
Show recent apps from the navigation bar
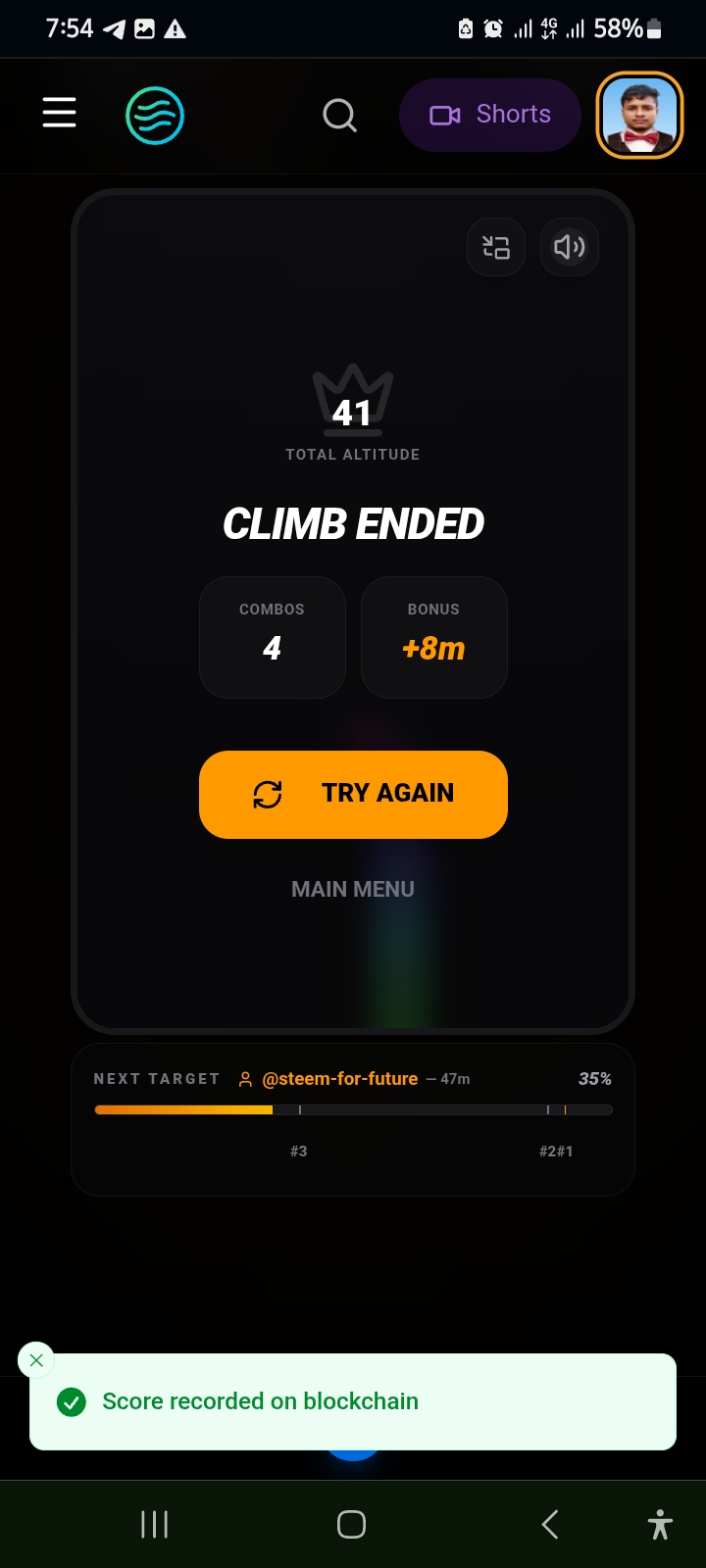(155, 1524)
